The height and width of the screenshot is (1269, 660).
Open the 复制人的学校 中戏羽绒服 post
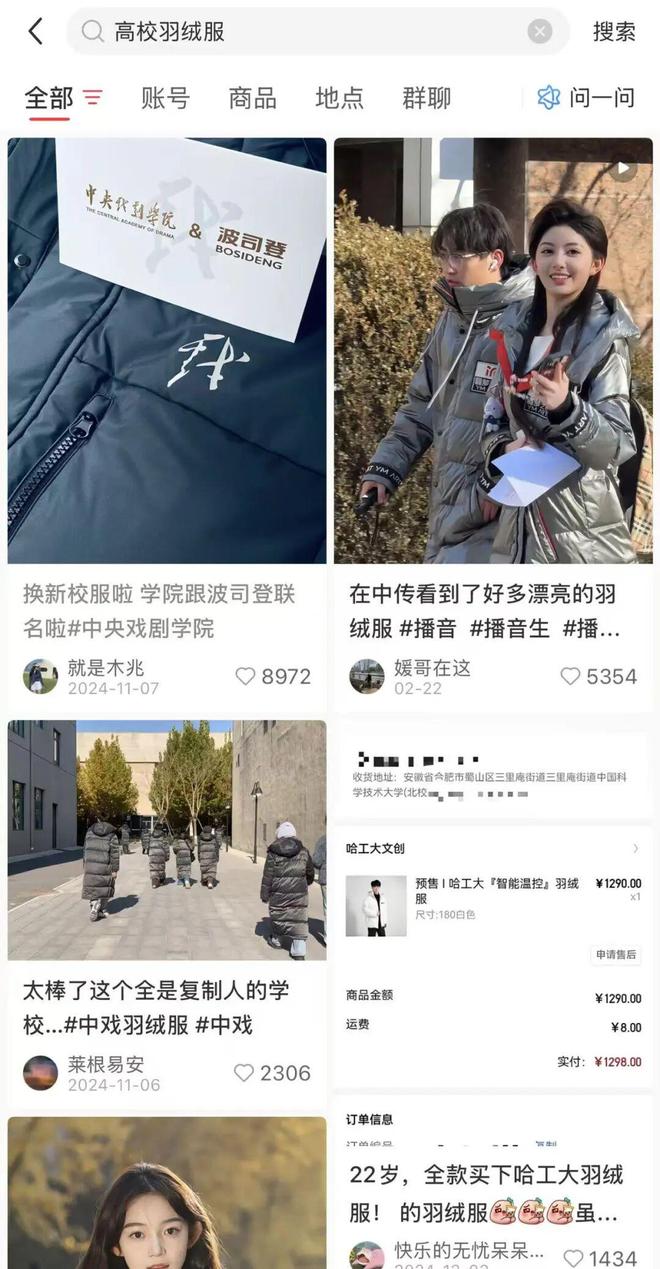click(167, 840)
